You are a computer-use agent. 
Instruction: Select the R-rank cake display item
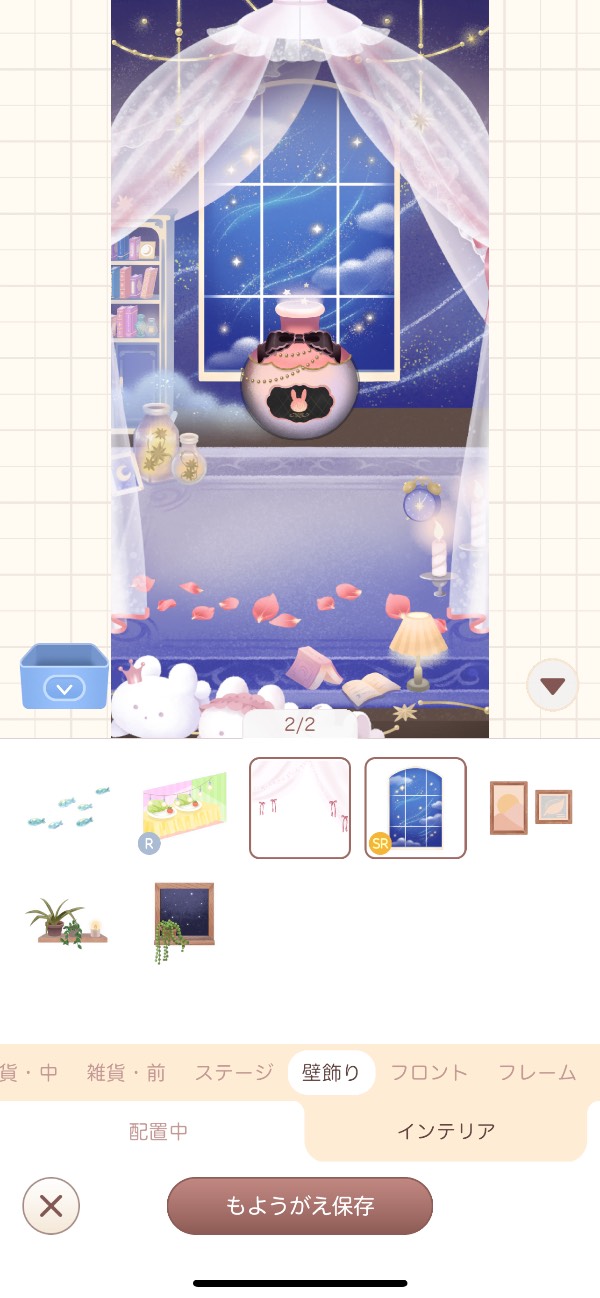184,808
